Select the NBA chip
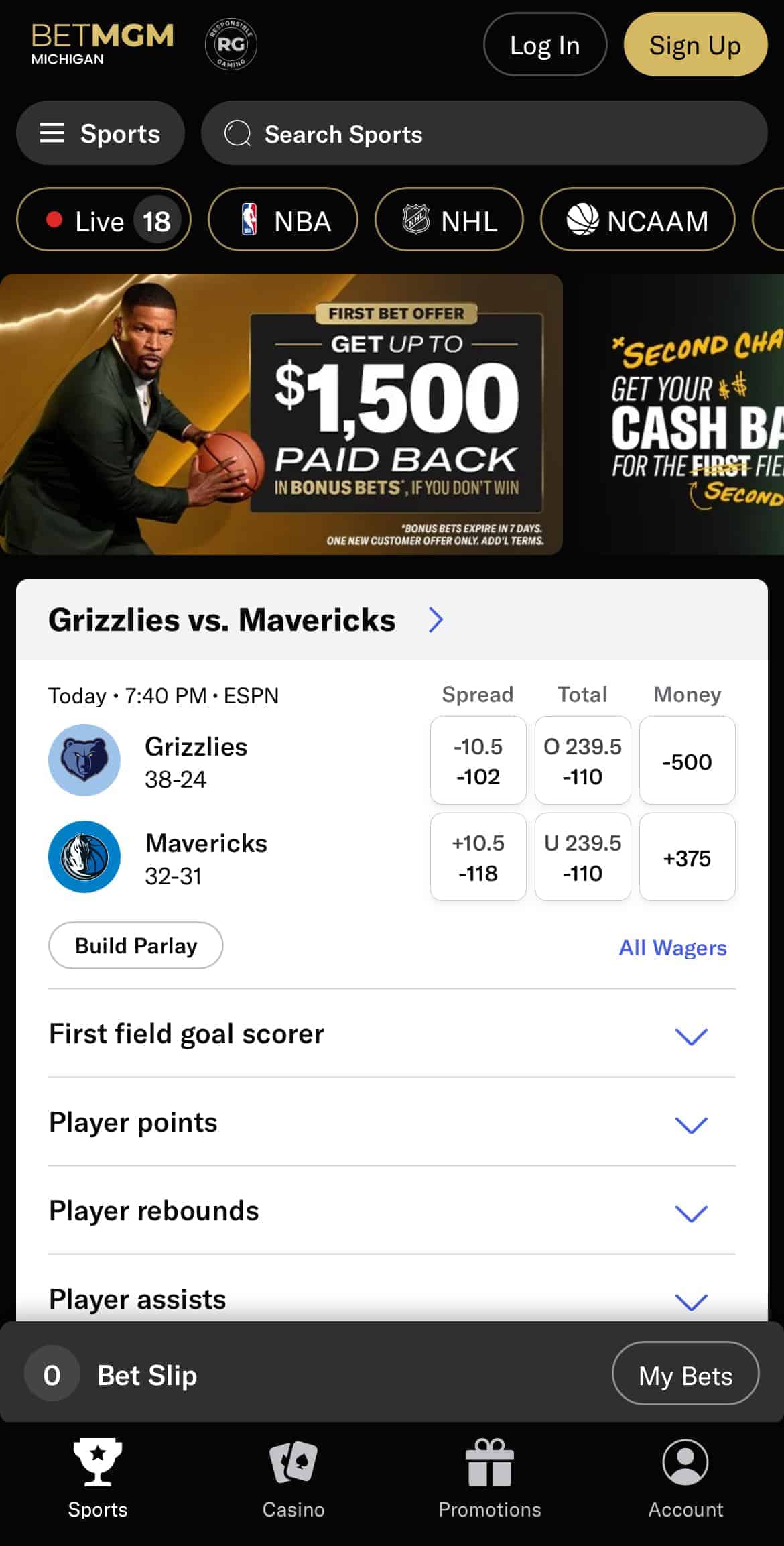 click(283, 220)
